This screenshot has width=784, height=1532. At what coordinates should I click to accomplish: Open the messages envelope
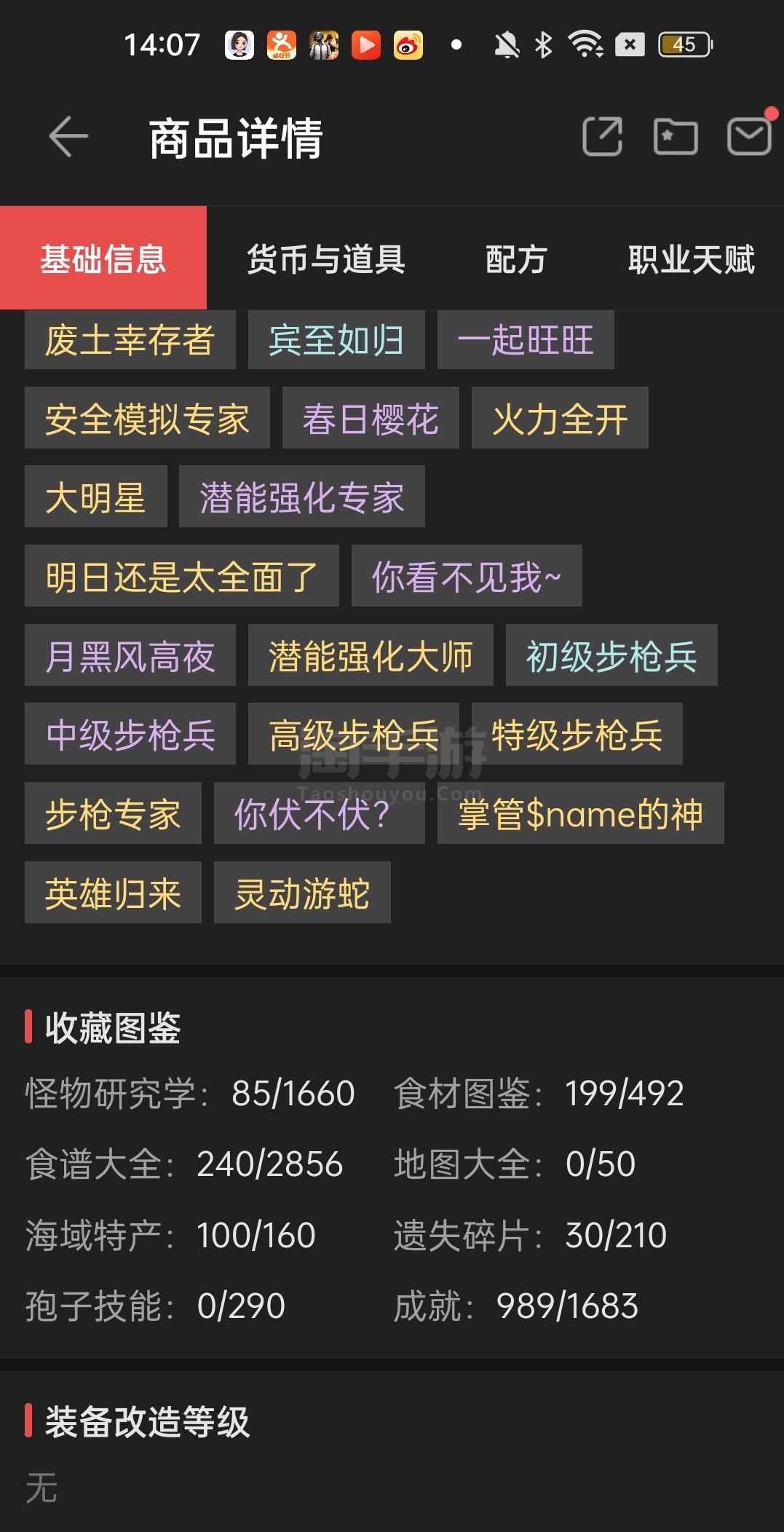(x=749, y=136)
